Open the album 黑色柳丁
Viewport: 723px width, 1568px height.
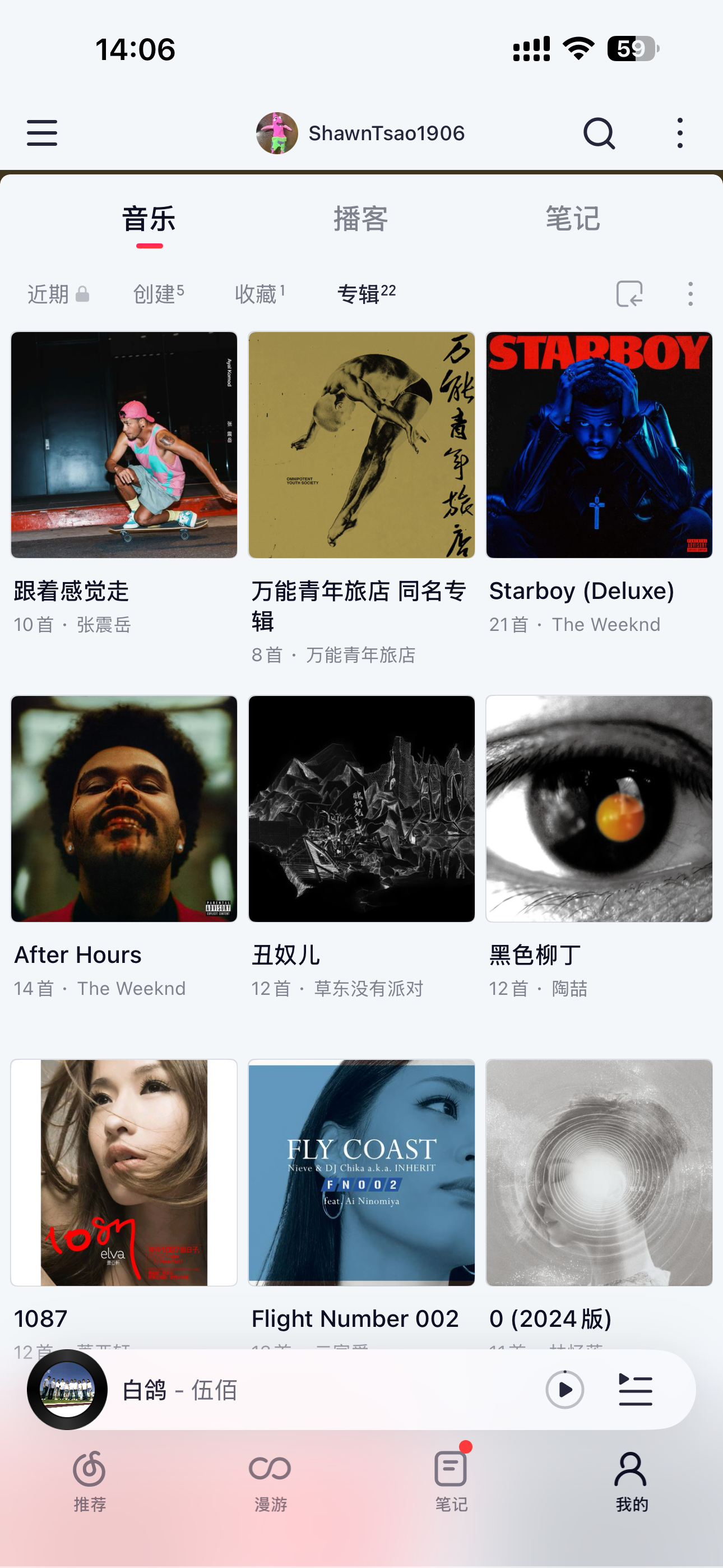[599, 809]
